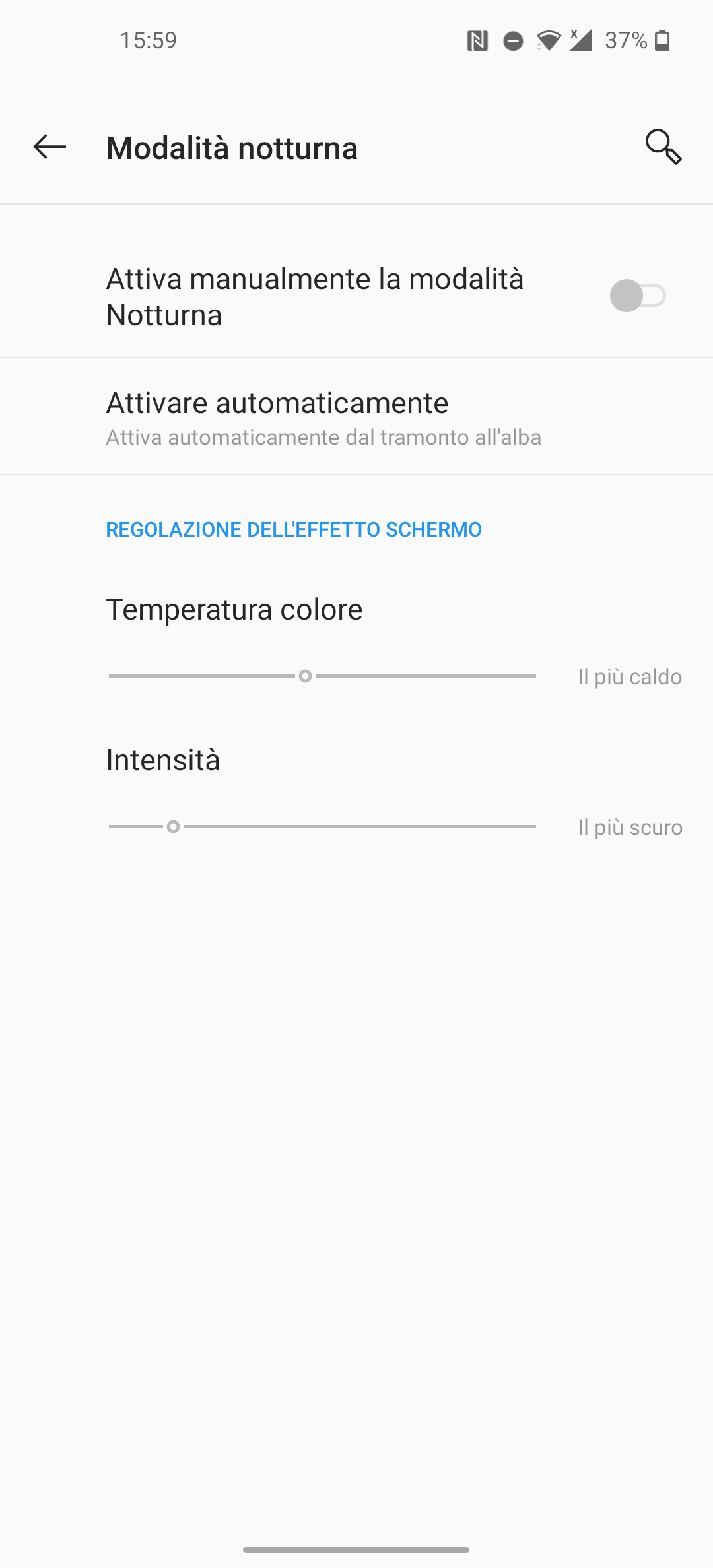Open Attivare automaticamente setting
Viewport: 713px width, 1568px height.
click(x=356, y=417)
